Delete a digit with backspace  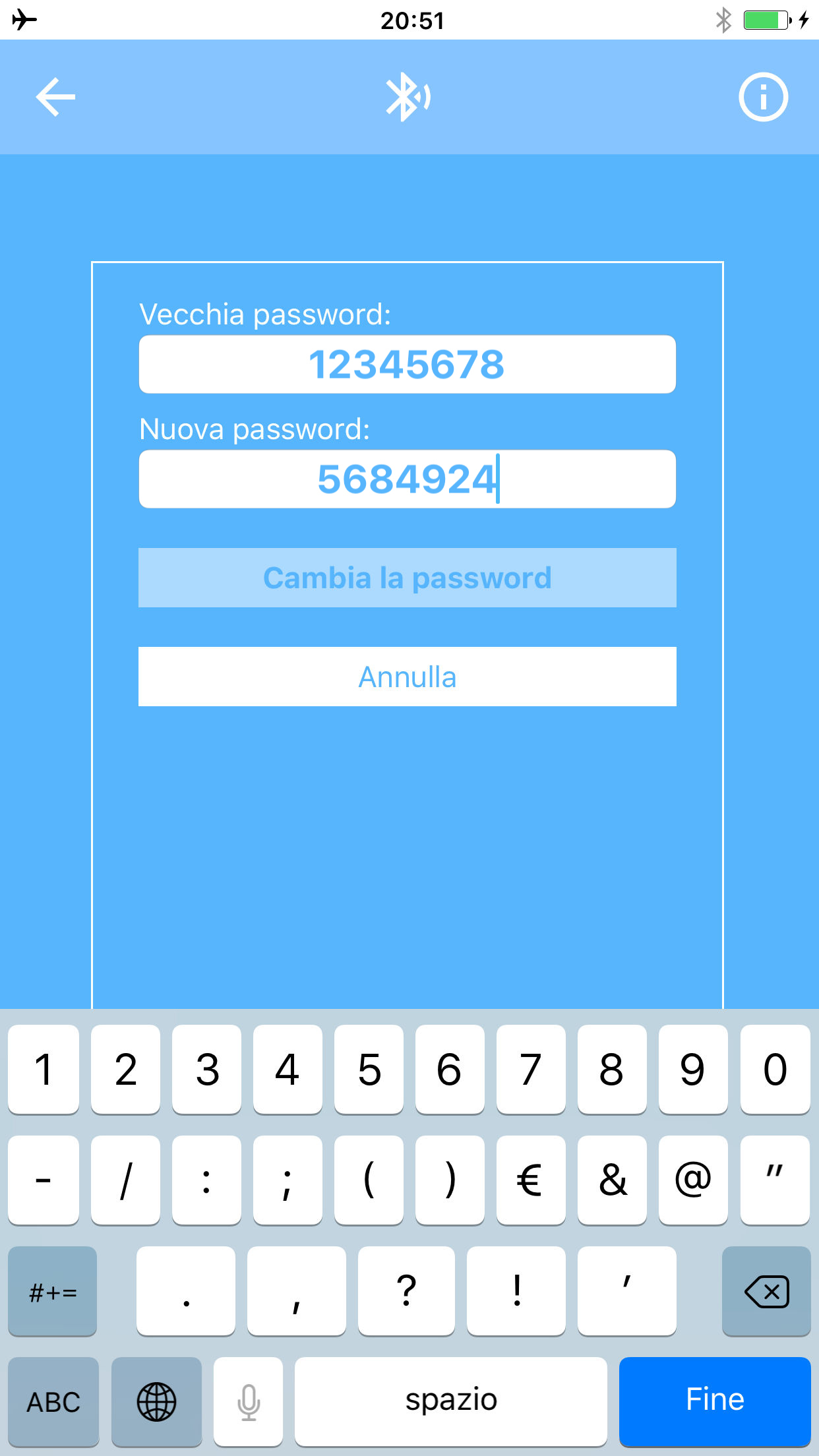[x=766, y=1291]
